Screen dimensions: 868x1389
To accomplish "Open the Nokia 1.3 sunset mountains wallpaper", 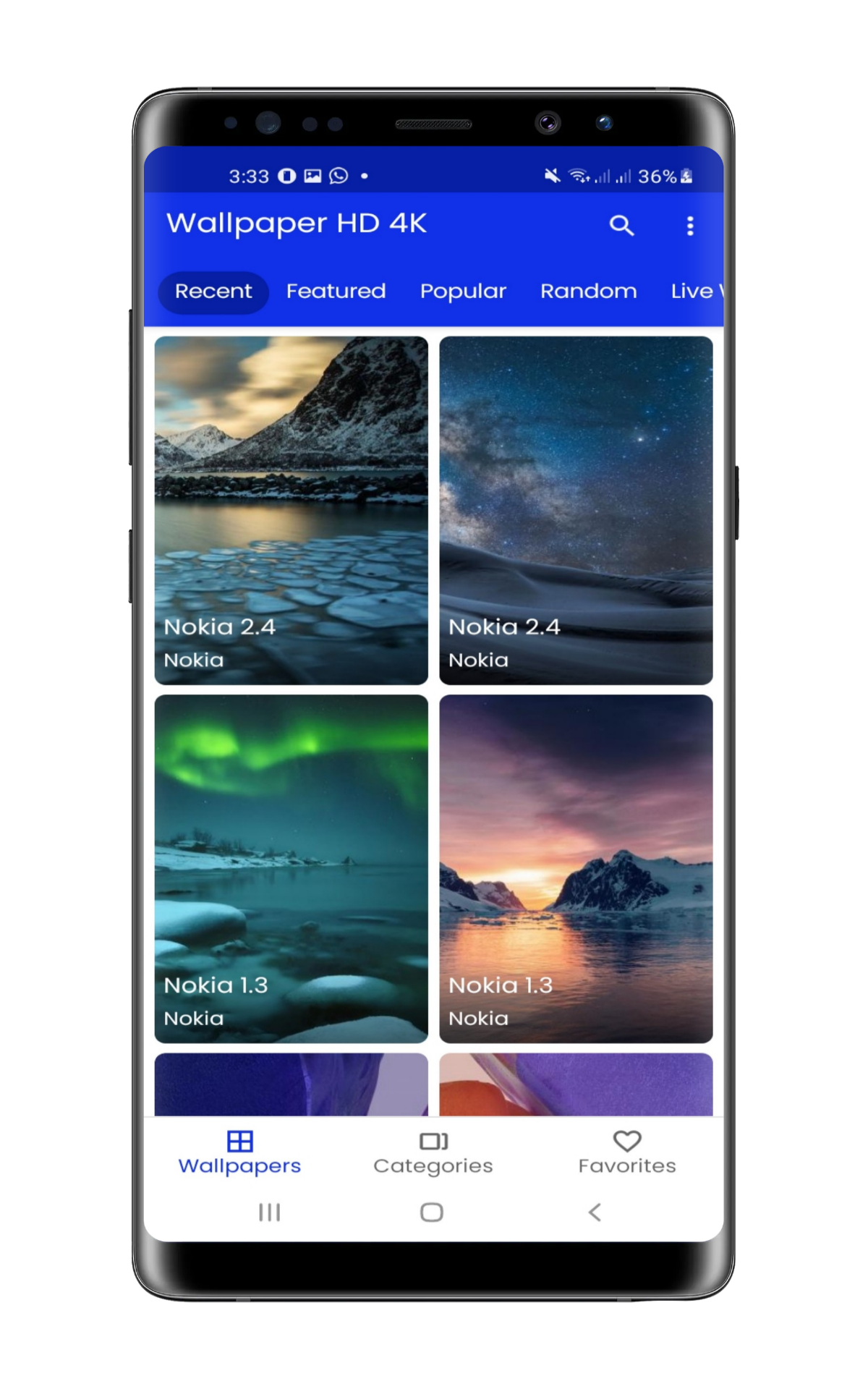I will click(x=576, y=868).
